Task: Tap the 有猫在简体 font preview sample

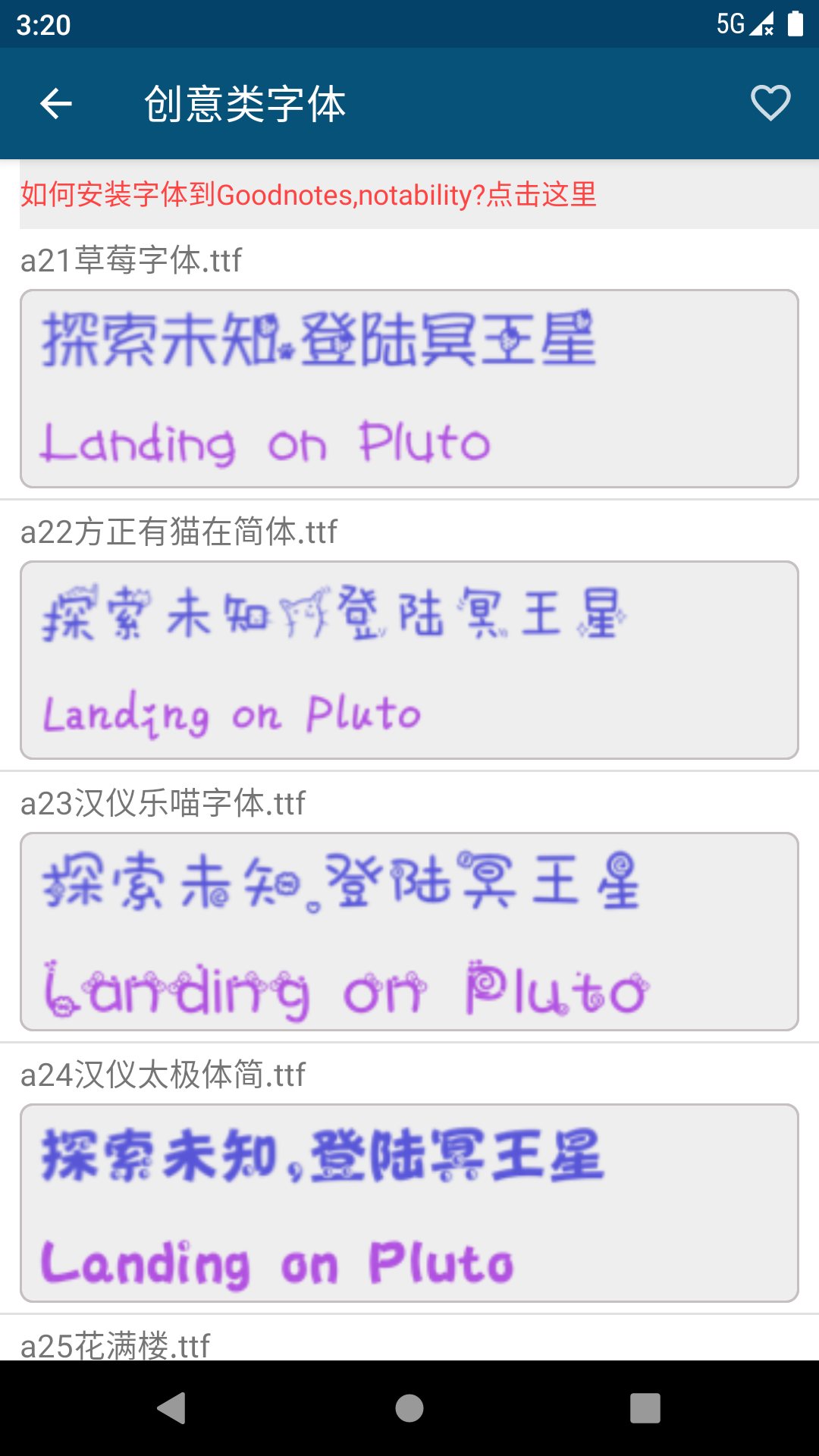Action: point(409,659)
